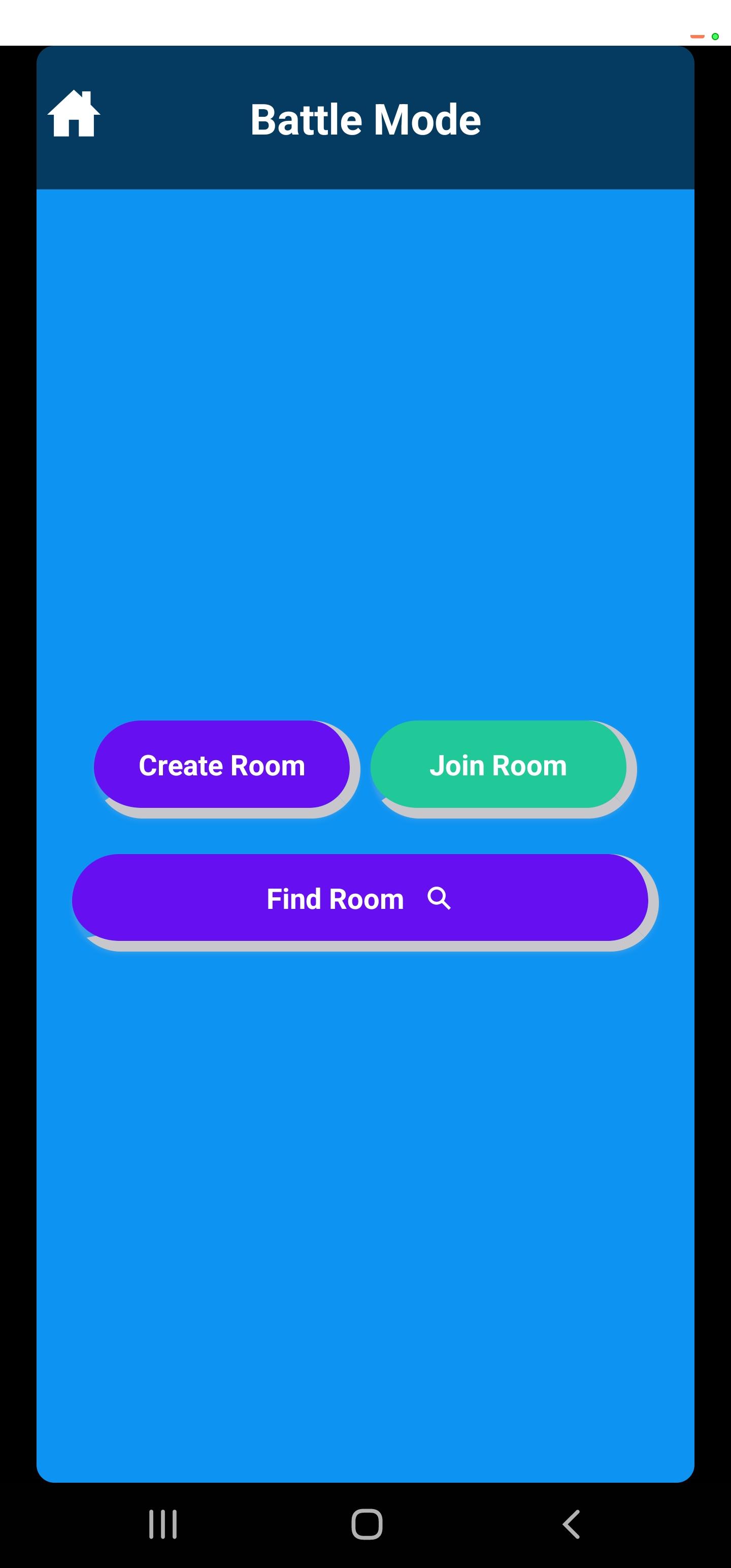The image size is (731, 1568).
Task: Select the Join Room button
Action: click(x=499, y=765)
